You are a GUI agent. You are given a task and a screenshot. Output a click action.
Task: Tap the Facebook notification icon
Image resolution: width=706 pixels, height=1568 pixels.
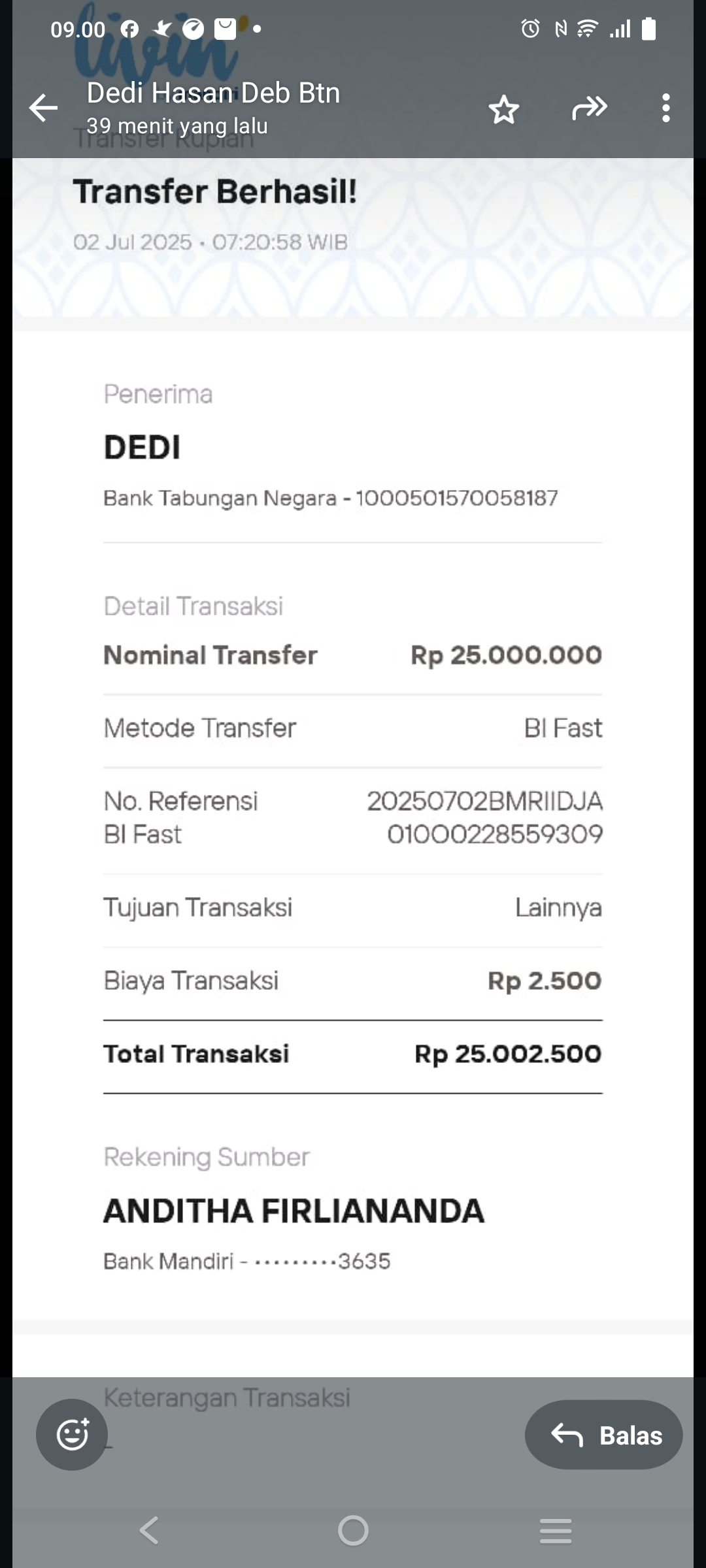[130, 28]
